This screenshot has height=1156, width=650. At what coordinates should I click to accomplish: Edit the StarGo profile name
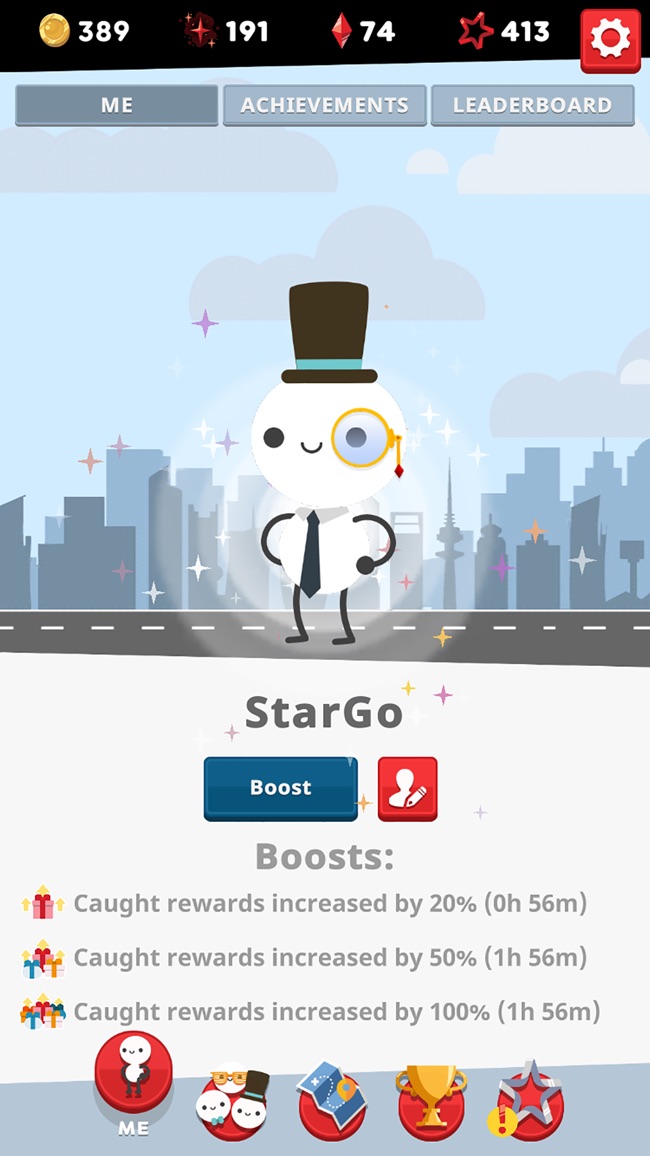[407, 789]
